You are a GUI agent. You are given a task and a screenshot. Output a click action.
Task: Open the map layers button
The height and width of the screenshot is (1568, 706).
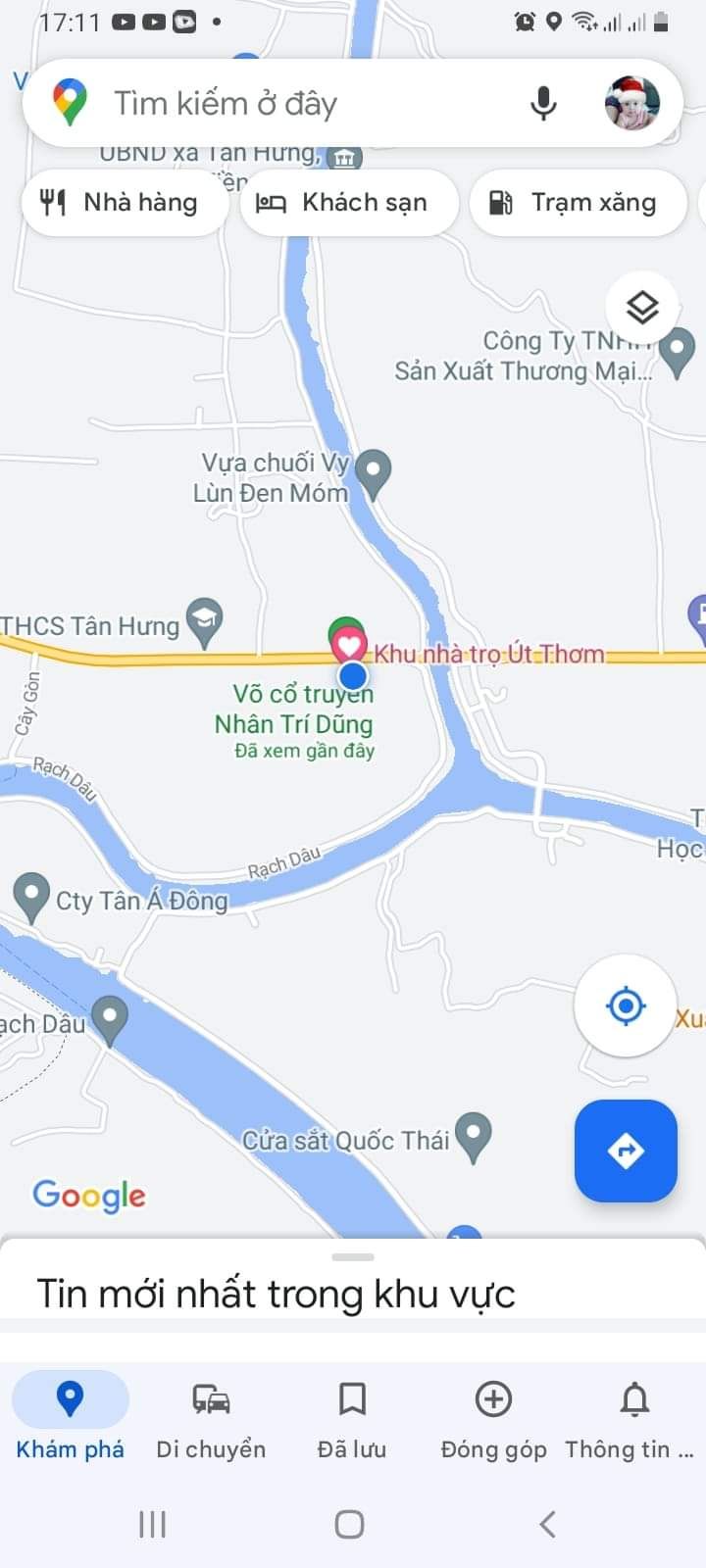642,308
